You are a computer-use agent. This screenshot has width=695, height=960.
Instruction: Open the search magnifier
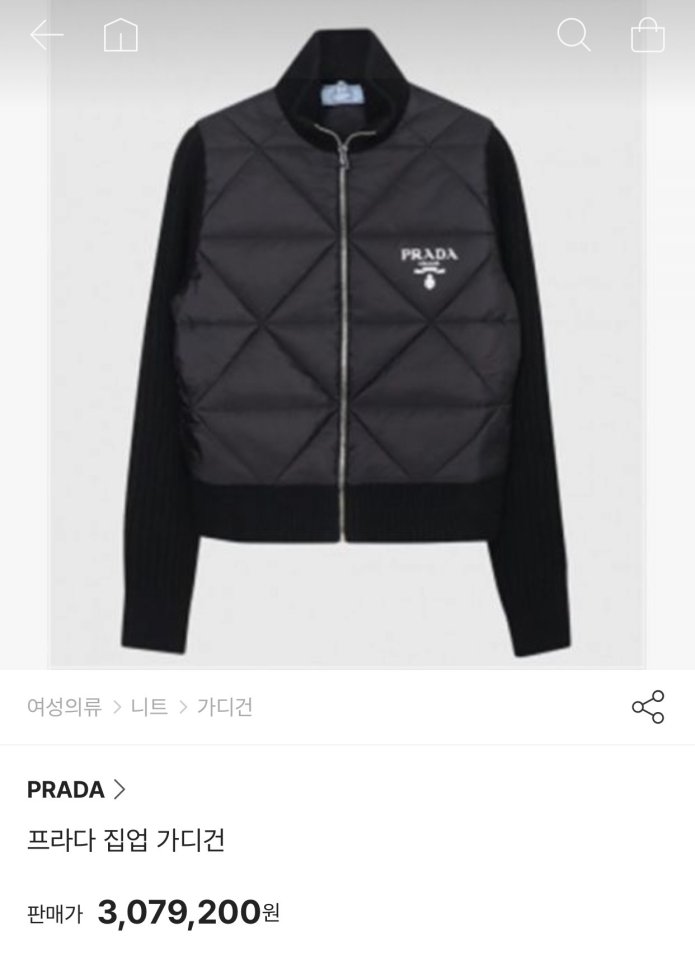point(573,35)
